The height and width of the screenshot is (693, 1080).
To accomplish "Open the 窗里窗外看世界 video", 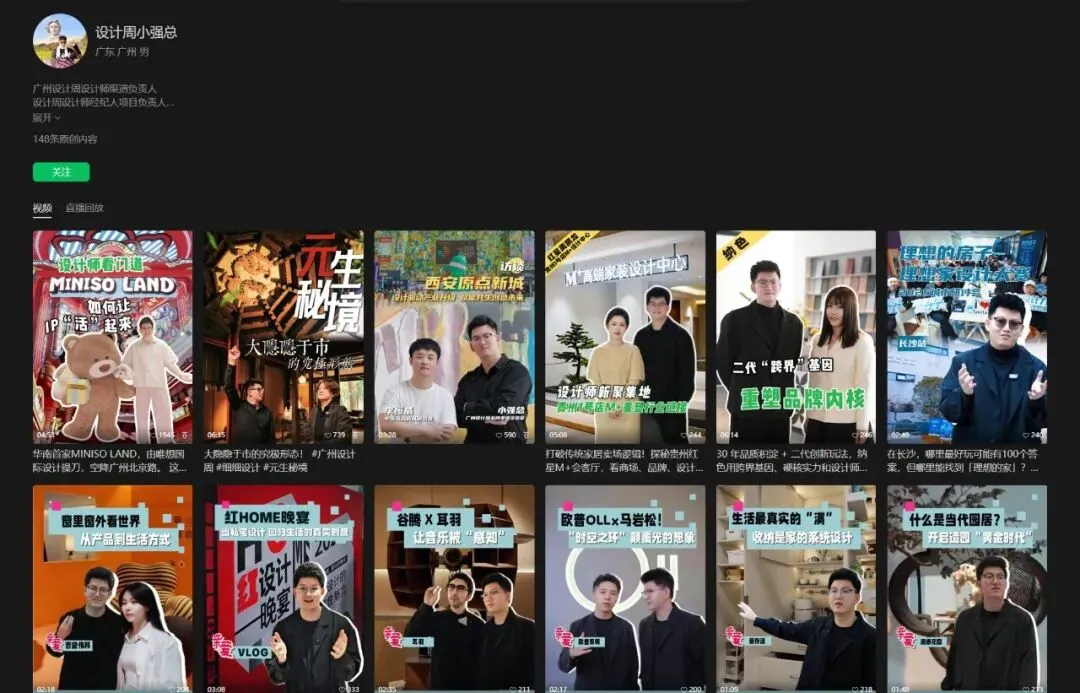I will pos(113,589).
